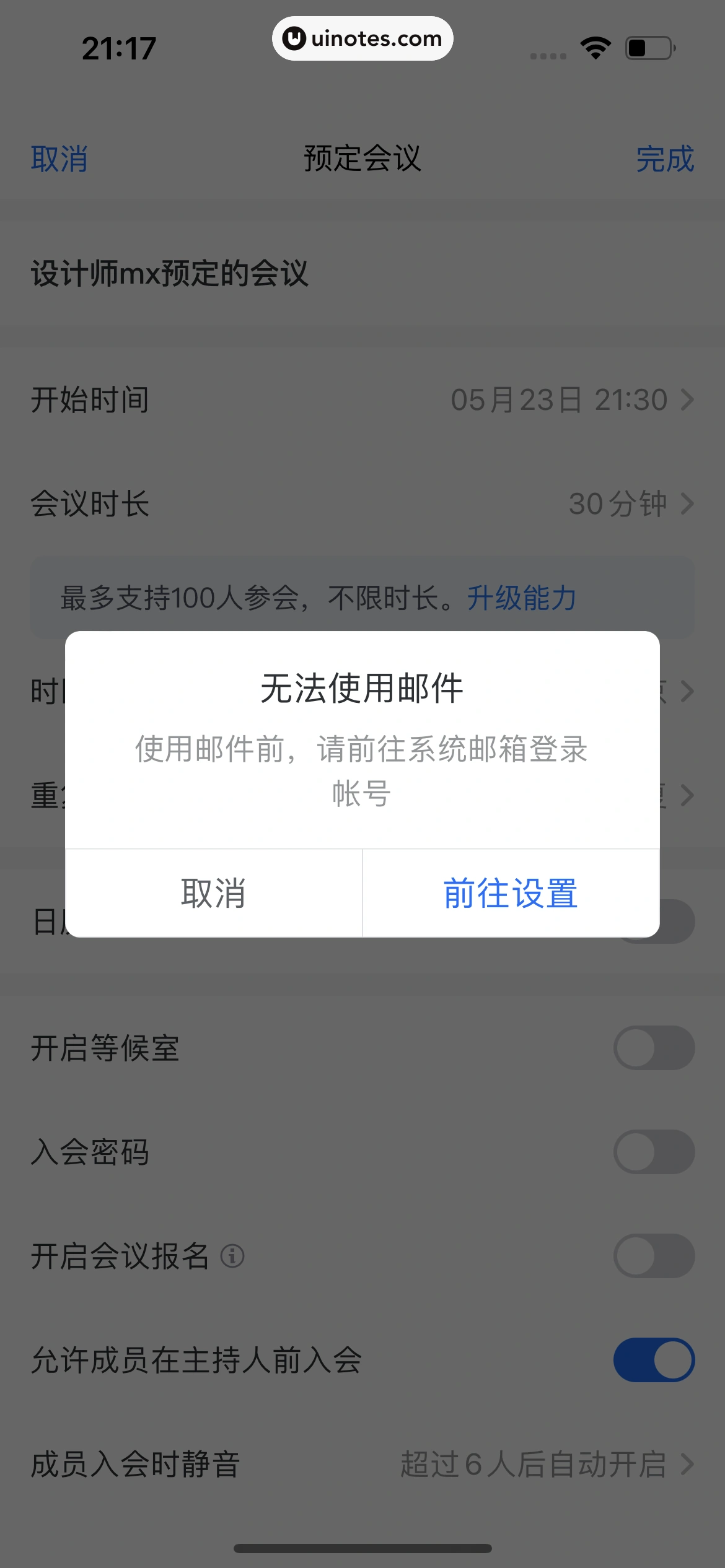Open the 开始时间 start time picker
This screenshot has height=1568, width=725.
coord(362,399)
